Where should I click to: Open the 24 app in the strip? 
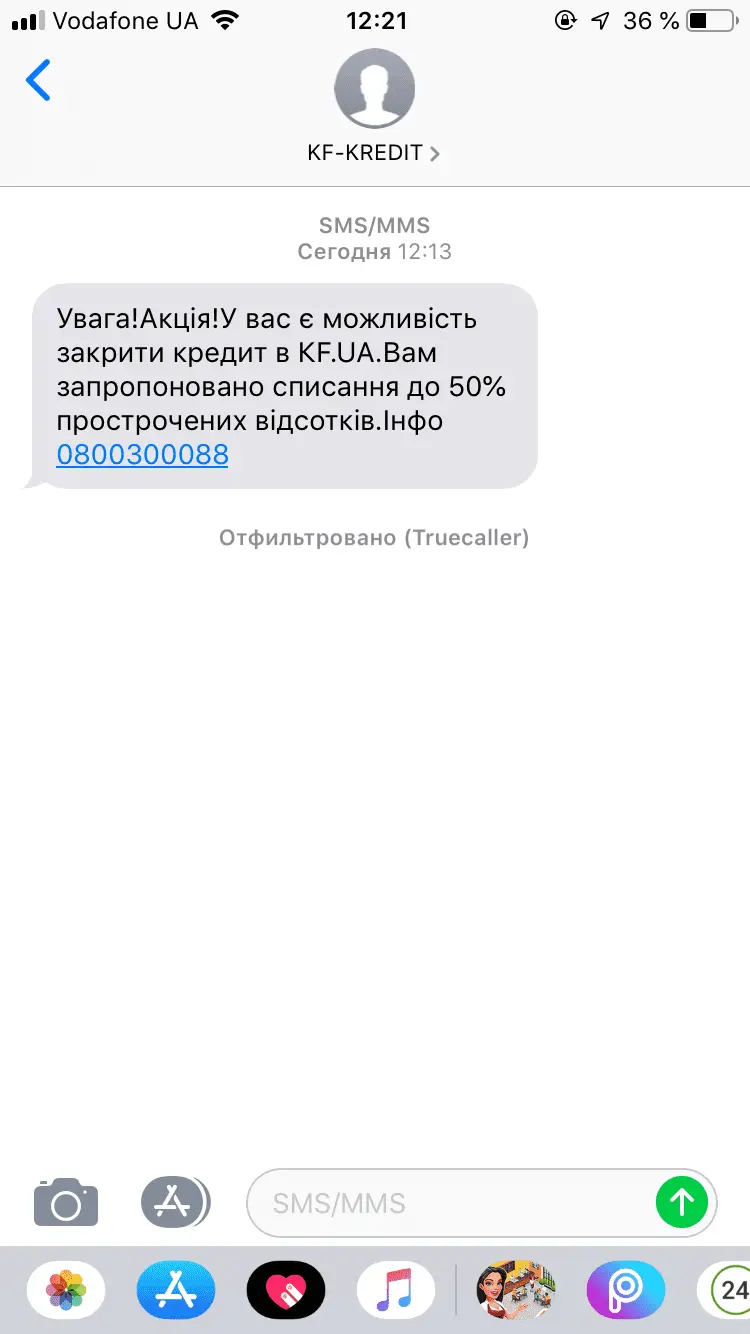click(x=728, y=1291)
